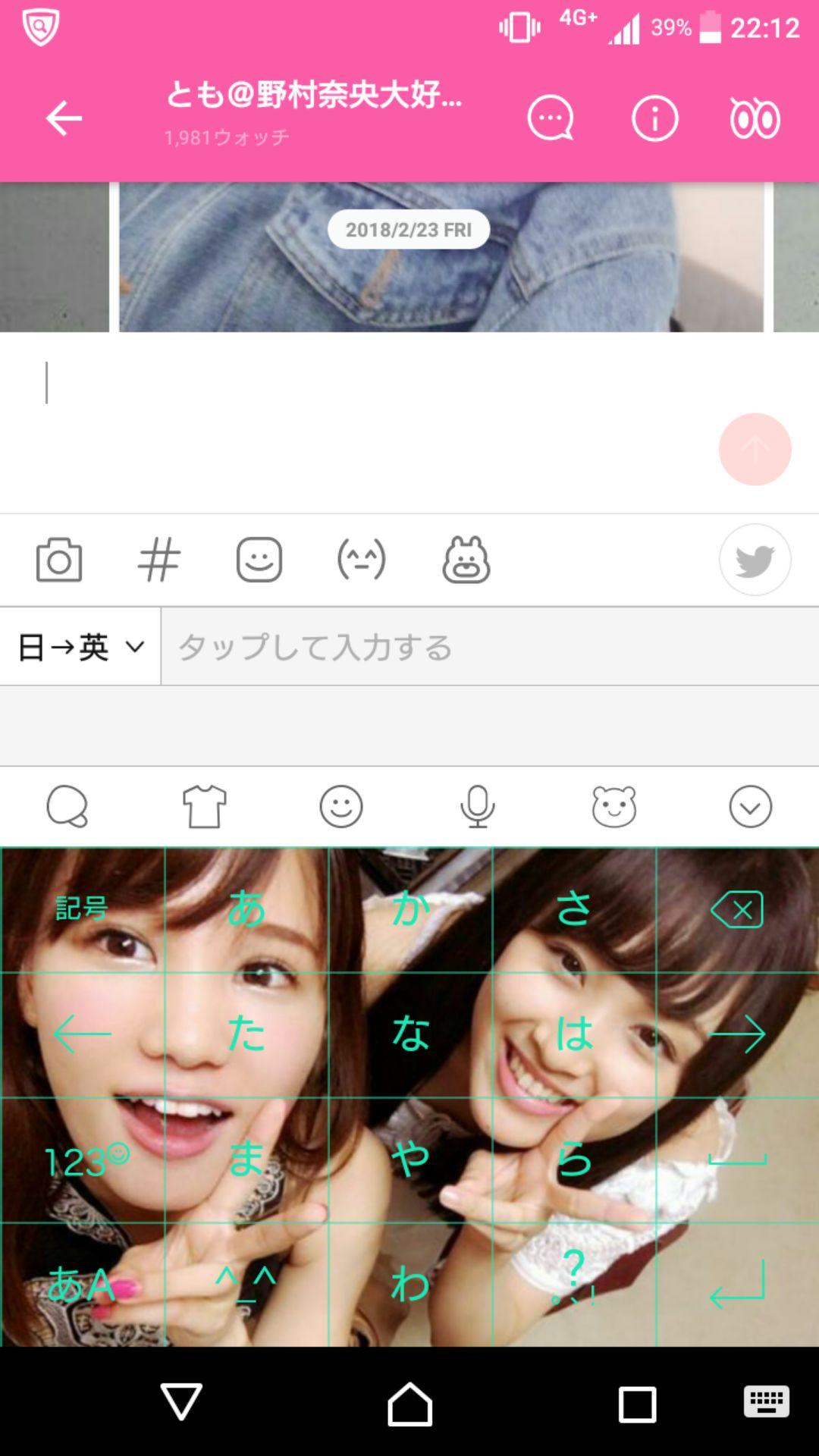Viewport: 819px width, 1456px height.
Task: Collapse the keyboard toolbar with the chevron icon
Action: point(751,806)
